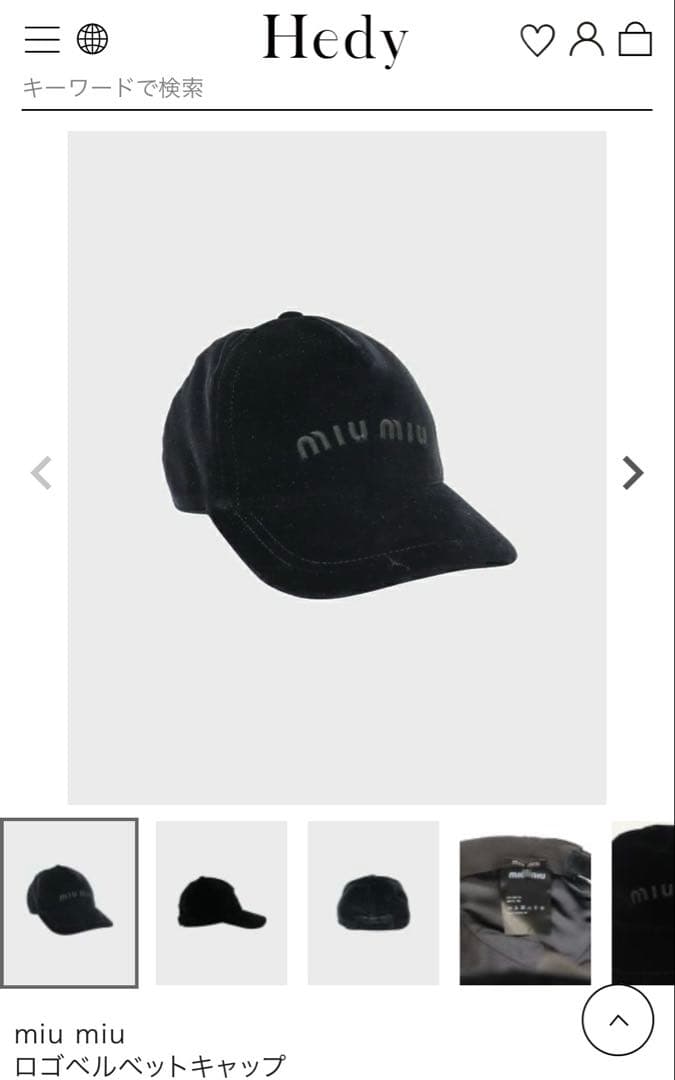
Task: Select the side-view cap thumbnail
Action: (x=221, y=903)
